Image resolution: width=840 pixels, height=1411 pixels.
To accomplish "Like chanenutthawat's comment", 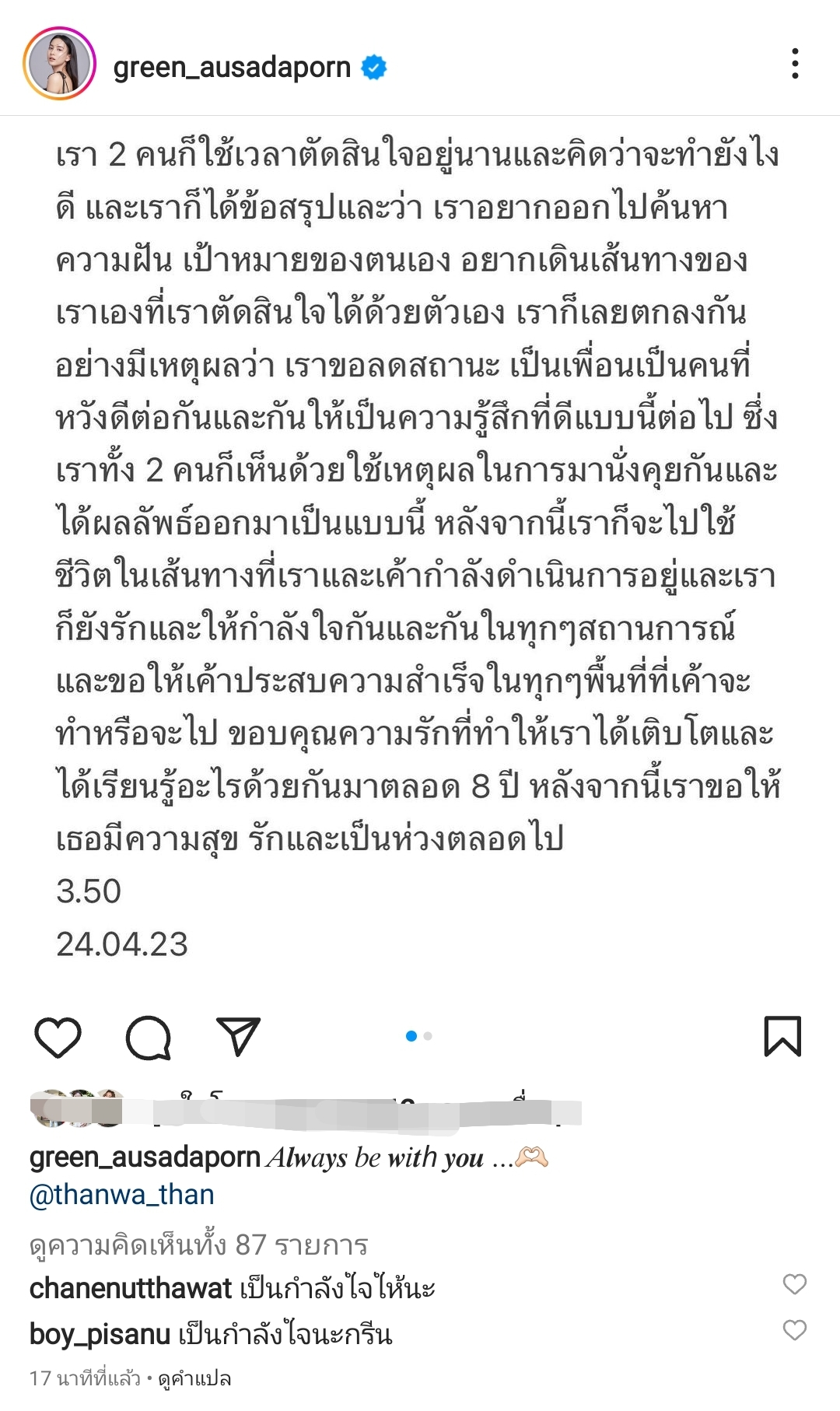I will 794,1284.
